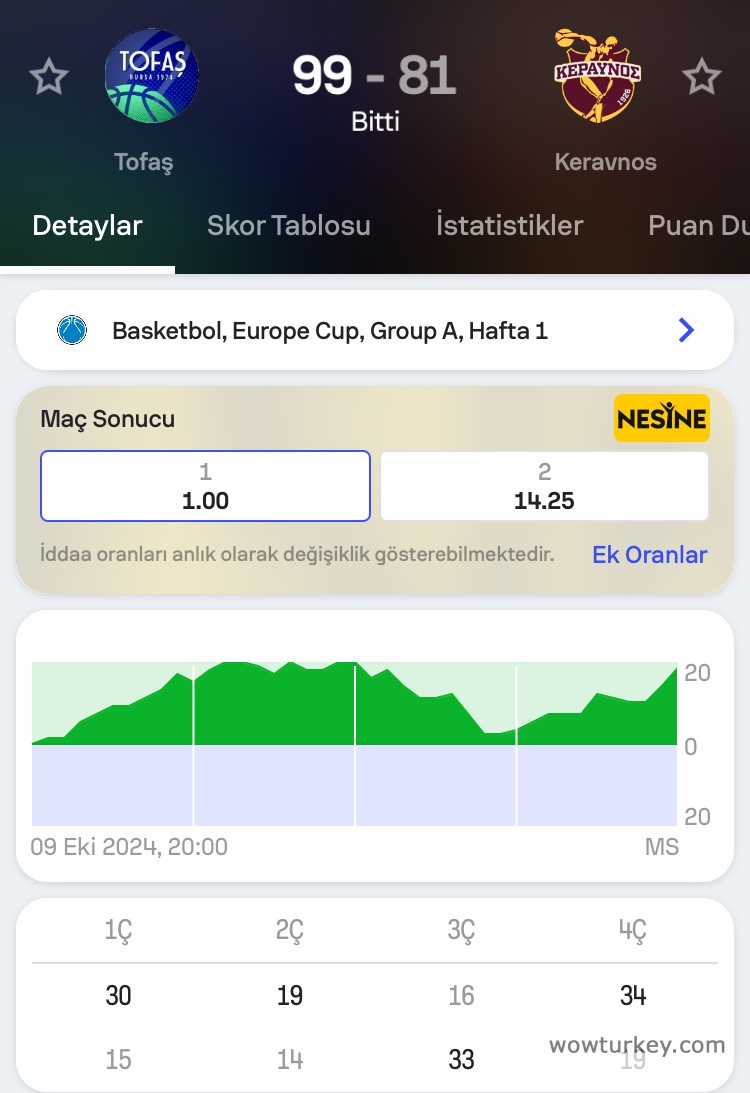Switch to the Detaylar tab

click(x=87, y=226)
